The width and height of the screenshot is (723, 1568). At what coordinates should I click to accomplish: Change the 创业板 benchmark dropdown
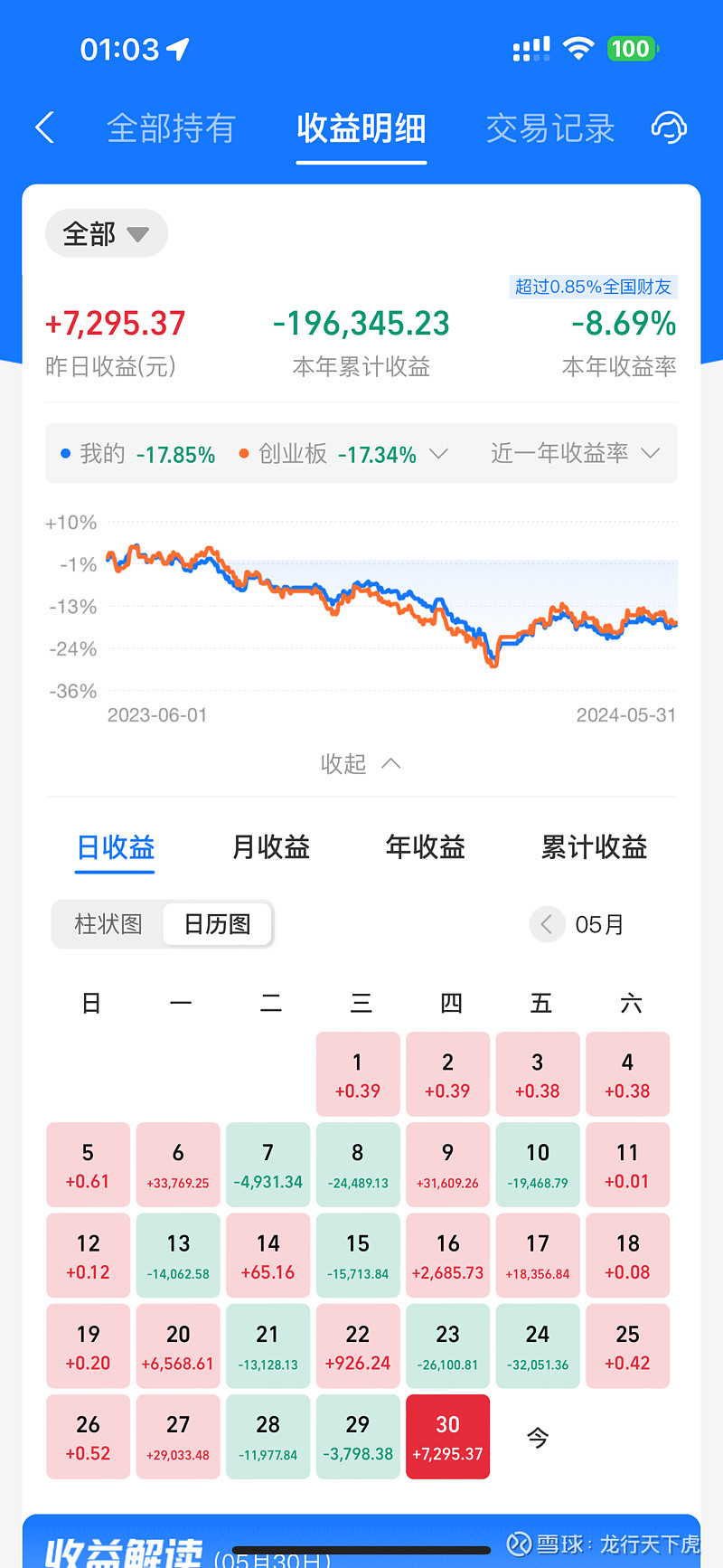[x=343, y=453]
